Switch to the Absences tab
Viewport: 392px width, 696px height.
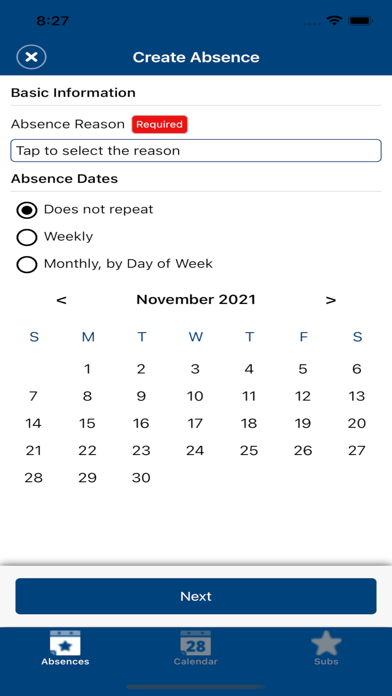65,648
